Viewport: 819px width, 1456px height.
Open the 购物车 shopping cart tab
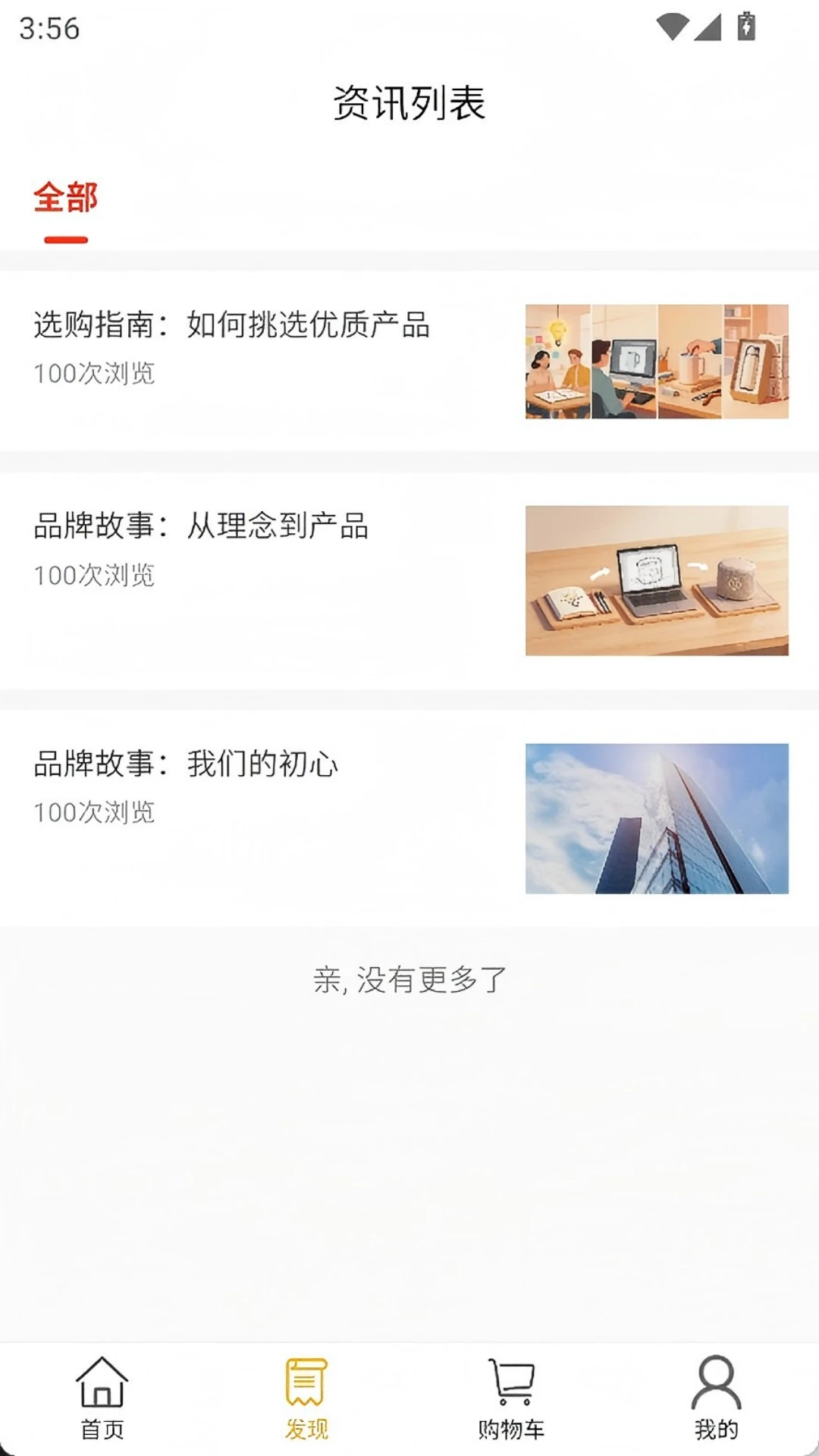click(x=512, y=1399)
